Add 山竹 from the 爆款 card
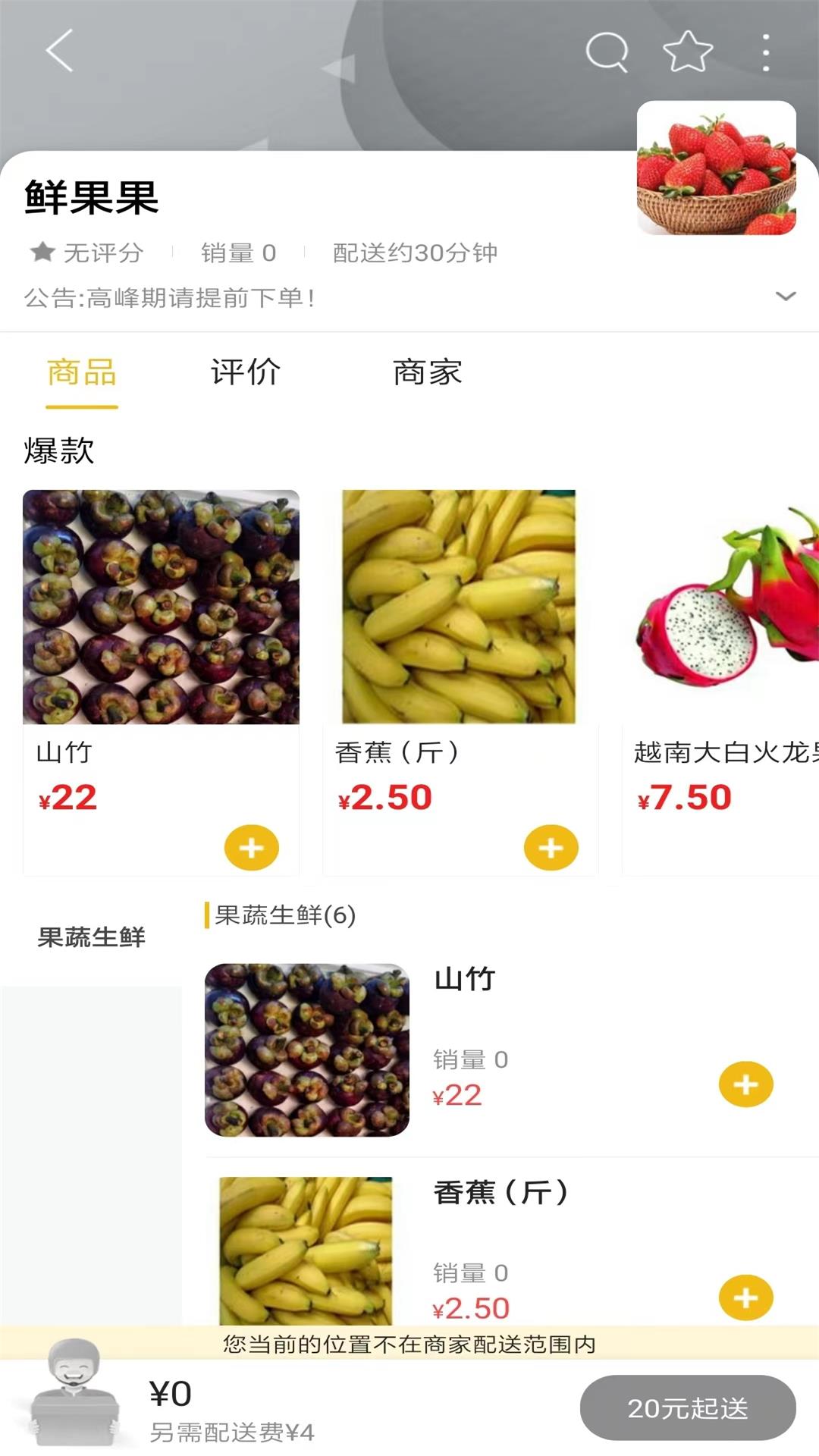The width and height of the screenshot is (819, 1456). [x=251, y=847]
